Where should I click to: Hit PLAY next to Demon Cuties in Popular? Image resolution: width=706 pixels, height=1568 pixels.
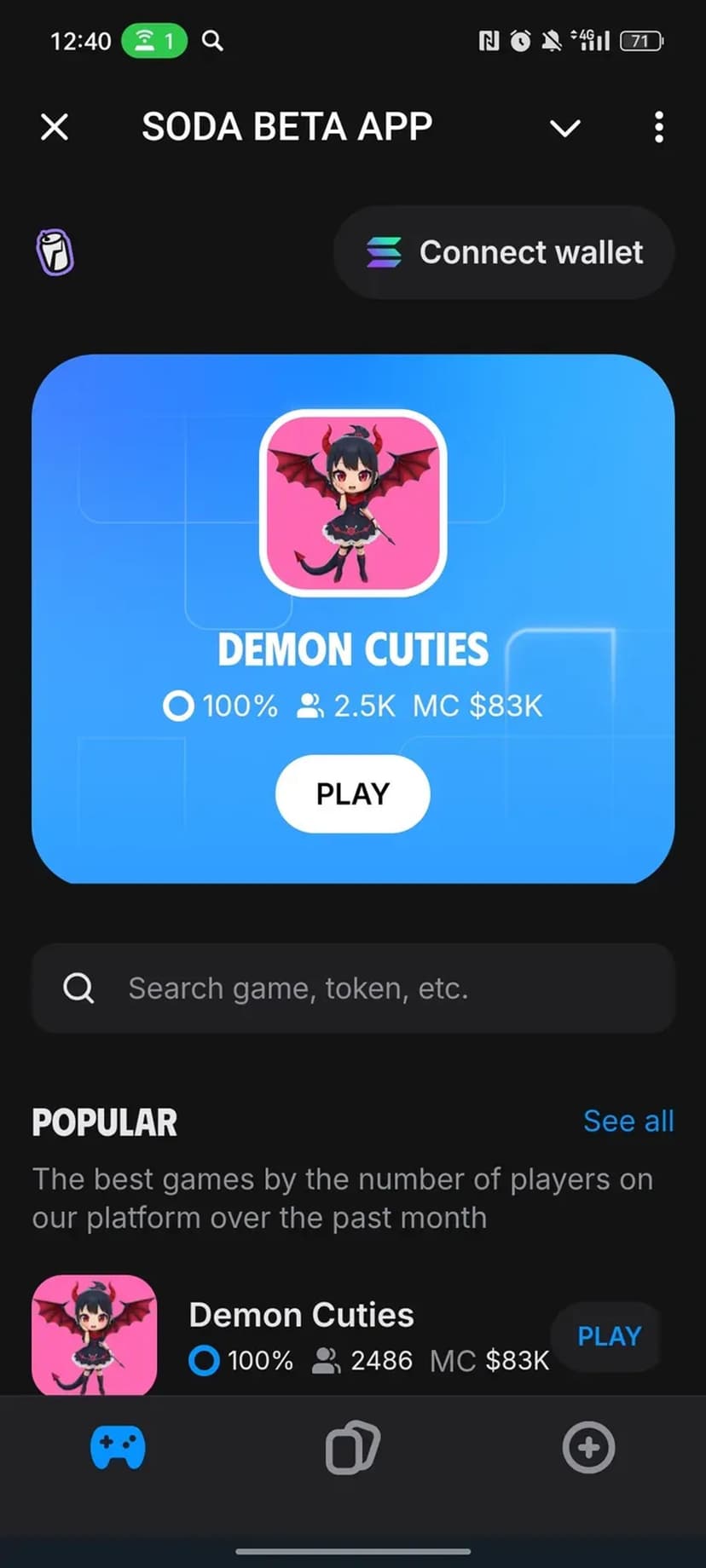coord(609,1336)
